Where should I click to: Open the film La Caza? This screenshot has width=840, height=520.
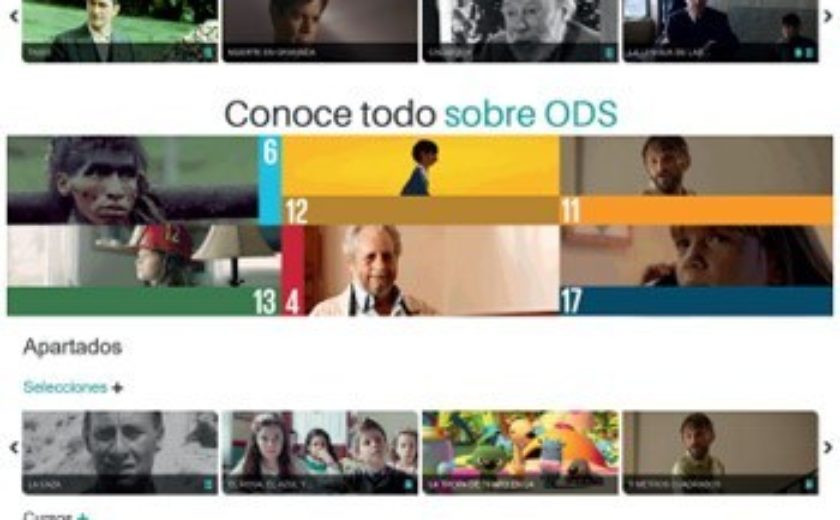pyautogui.click(x=120, y=452)
